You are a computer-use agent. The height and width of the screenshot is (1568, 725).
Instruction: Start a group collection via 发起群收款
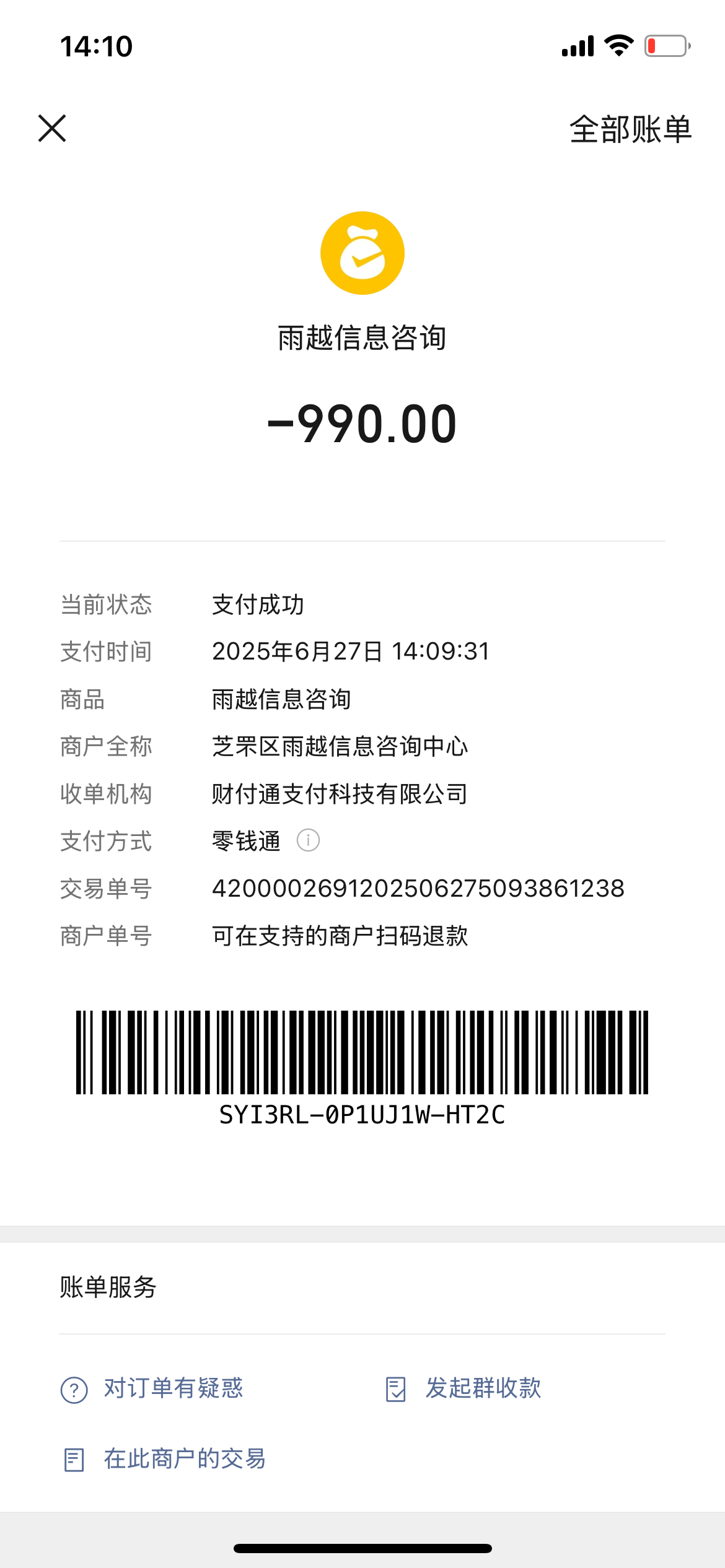pos(464,1388)
